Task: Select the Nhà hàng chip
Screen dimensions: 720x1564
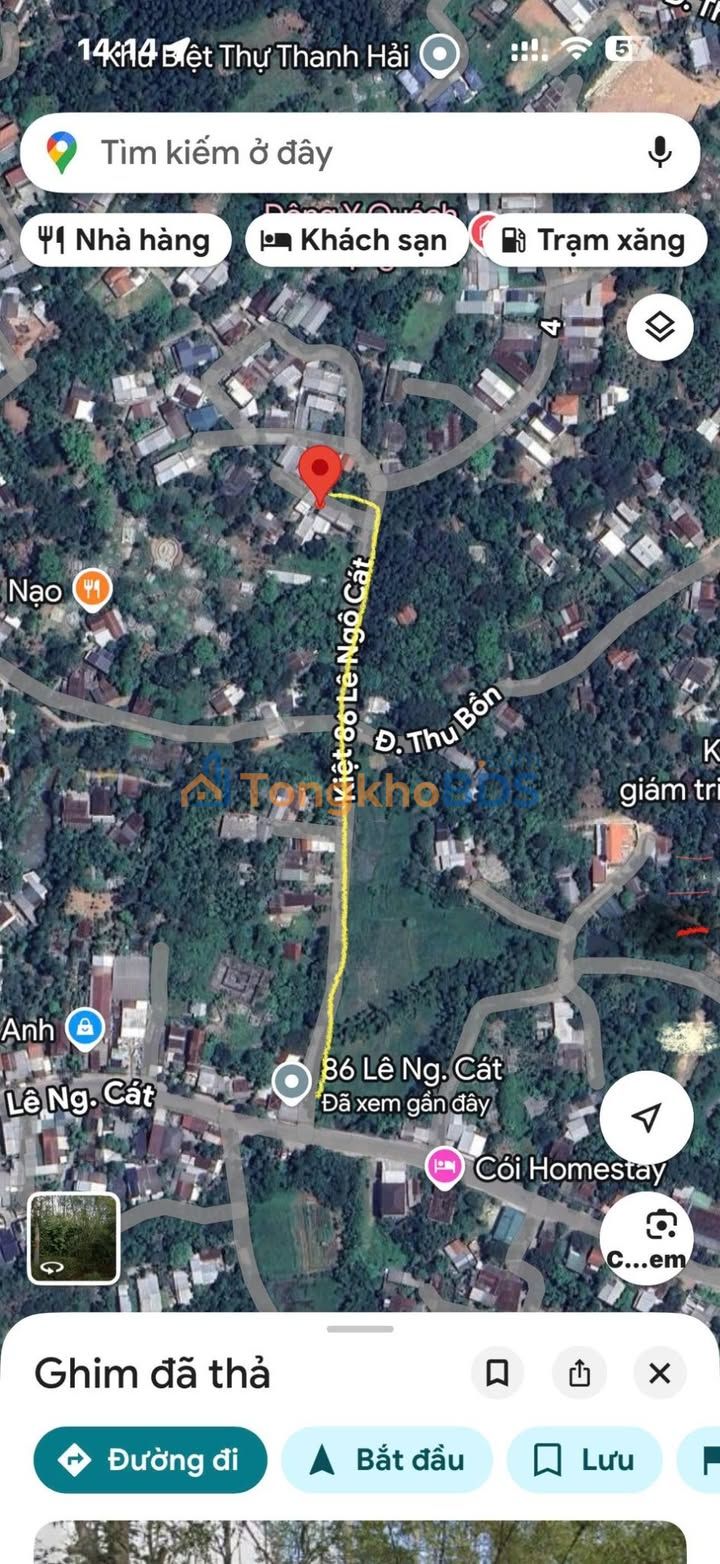Action: point(125,240)
